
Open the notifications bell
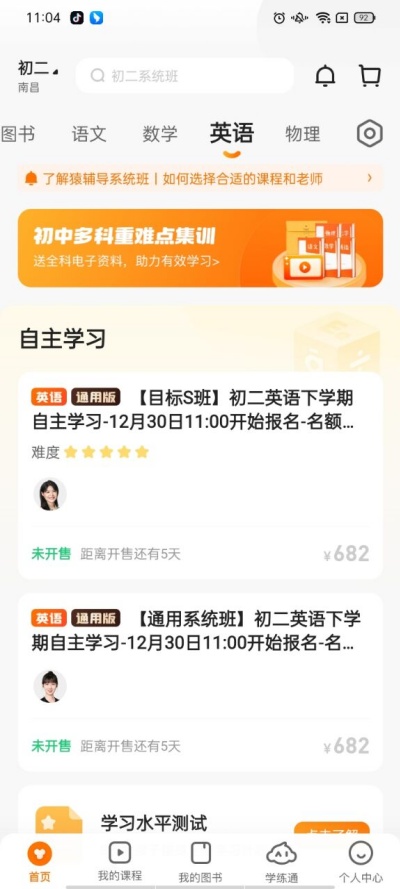325,75
